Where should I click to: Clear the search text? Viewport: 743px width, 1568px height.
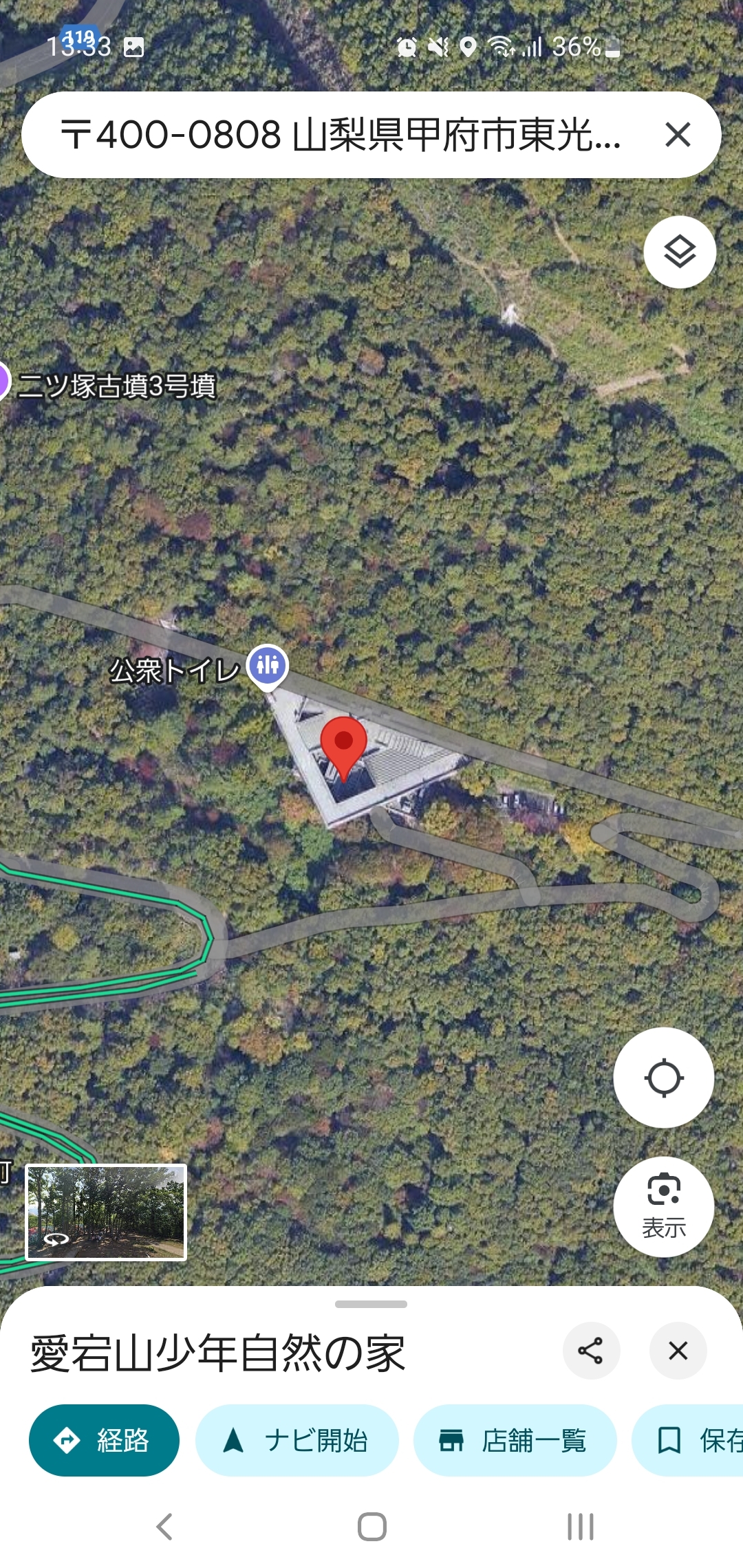678,135
